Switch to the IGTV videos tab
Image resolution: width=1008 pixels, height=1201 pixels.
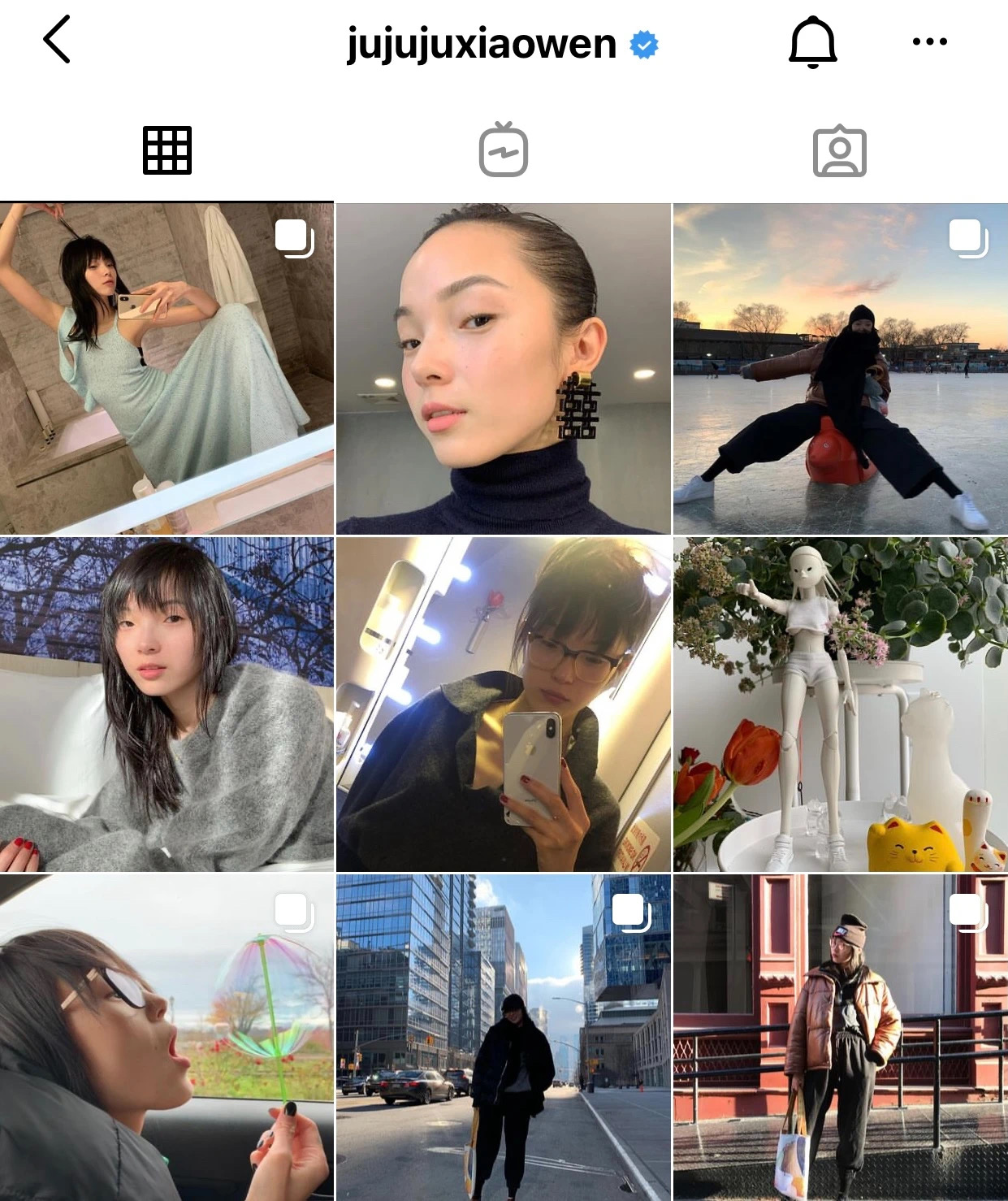pyautogui.click(x=504, y=150)
